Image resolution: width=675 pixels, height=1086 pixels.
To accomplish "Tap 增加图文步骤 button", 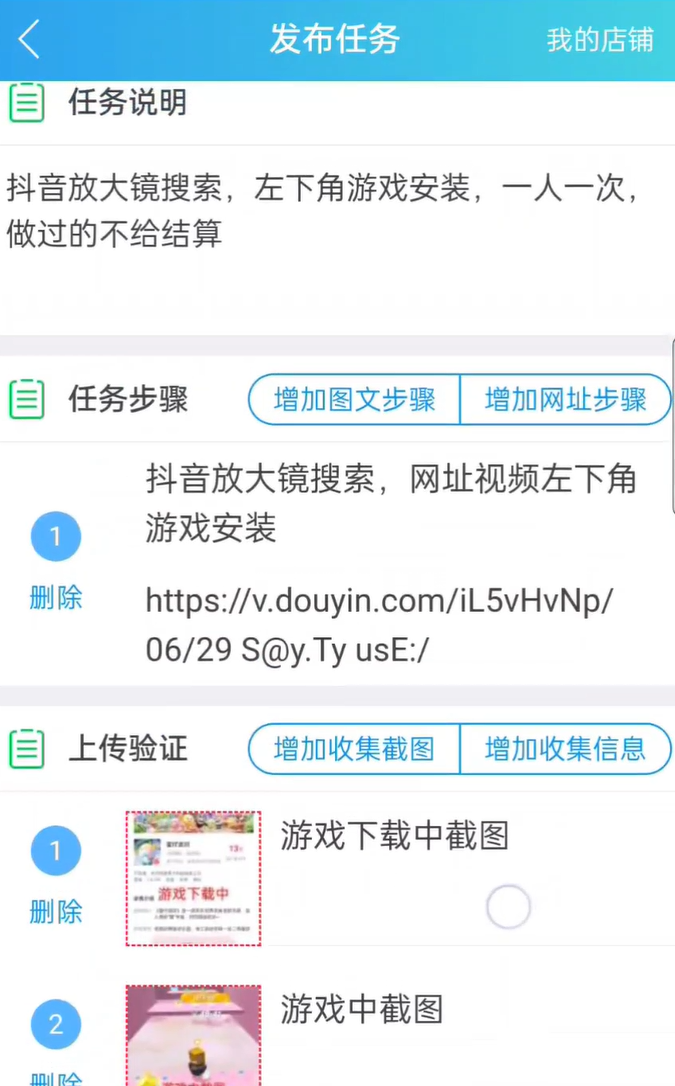I will pyautogui.click(x=354, y=400).
